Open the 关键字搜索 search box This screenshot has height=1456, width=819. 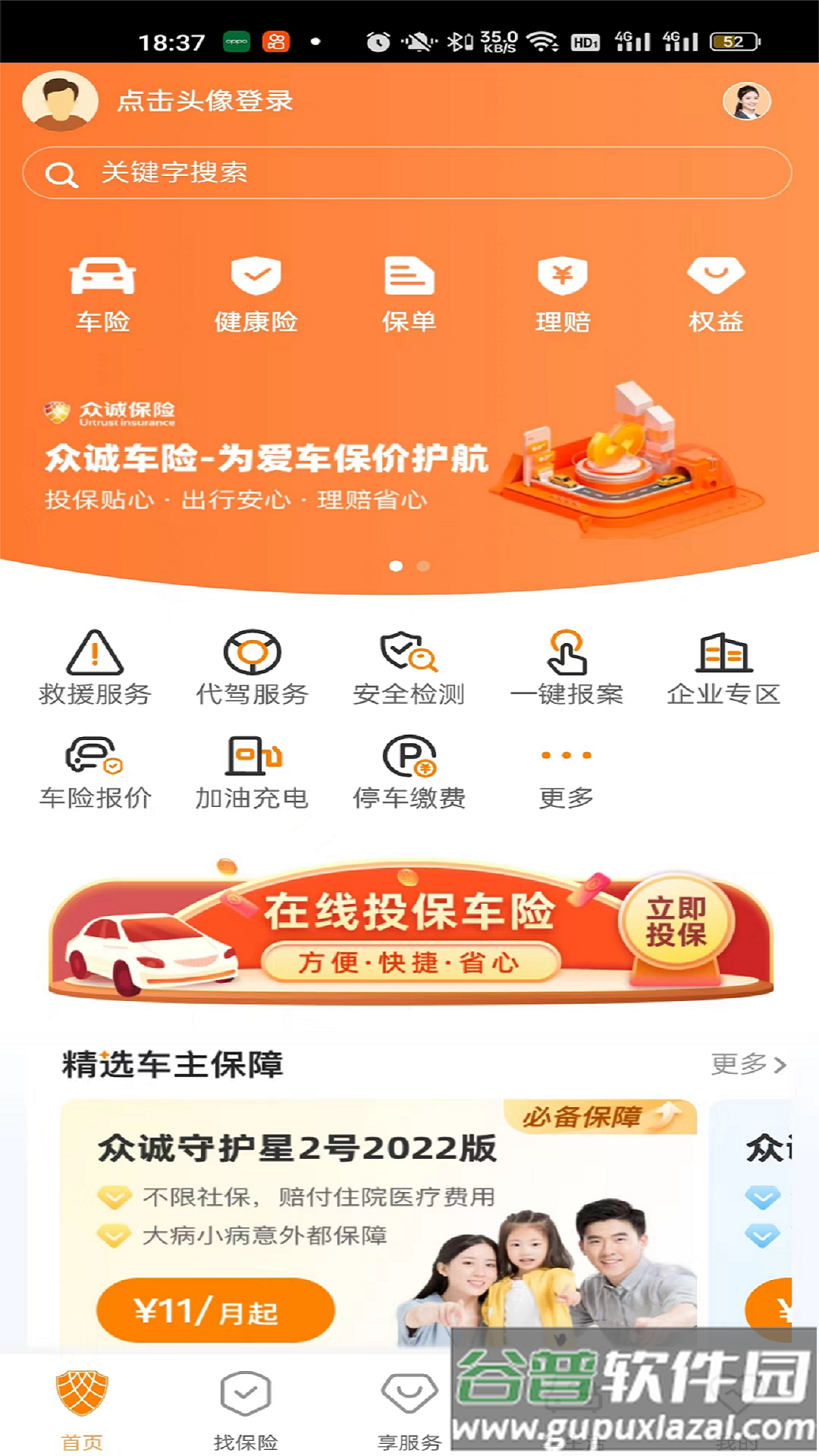407,173
